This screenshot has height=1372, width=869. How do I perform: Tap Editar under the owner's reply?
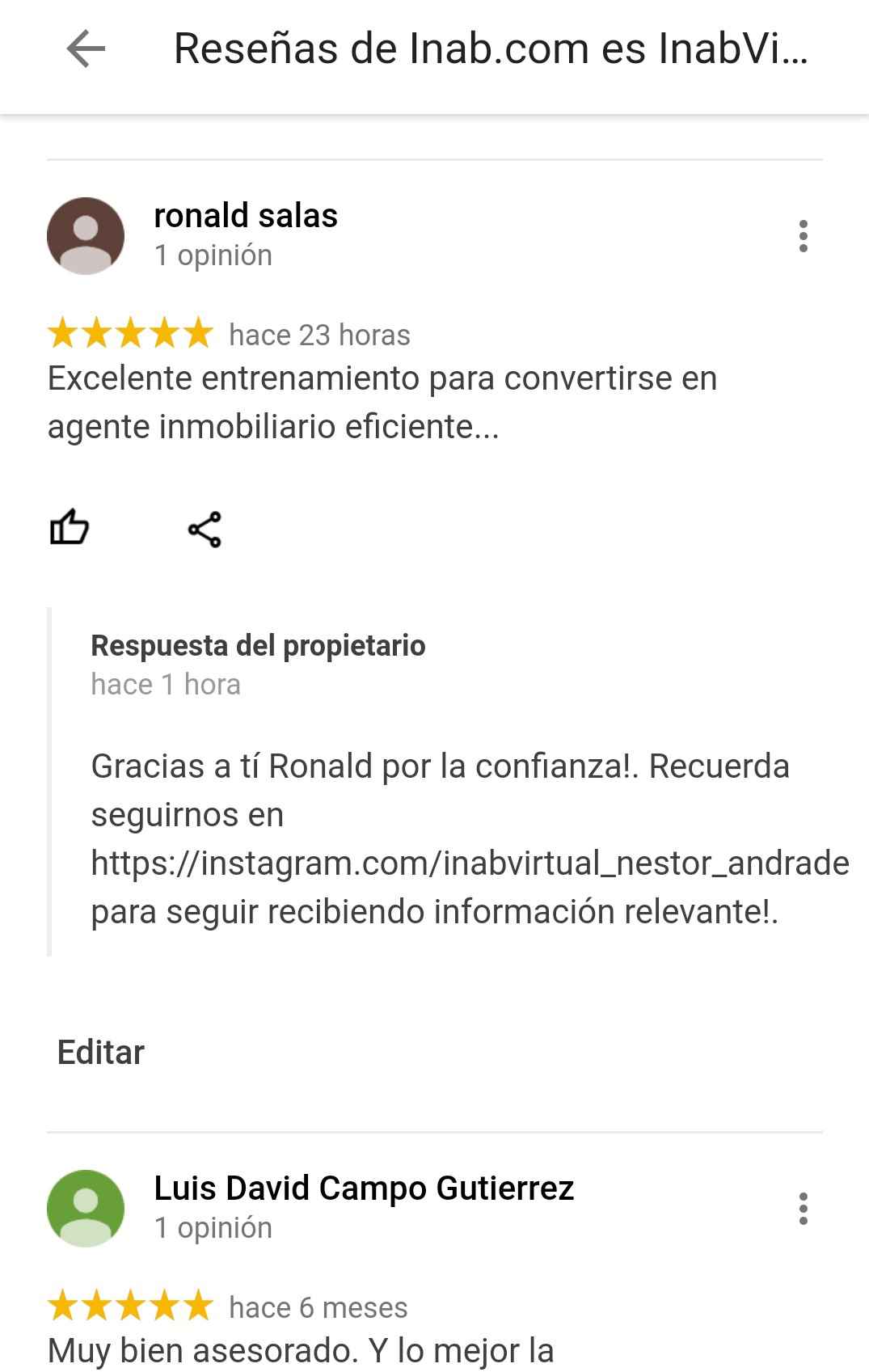point(101,1052)
